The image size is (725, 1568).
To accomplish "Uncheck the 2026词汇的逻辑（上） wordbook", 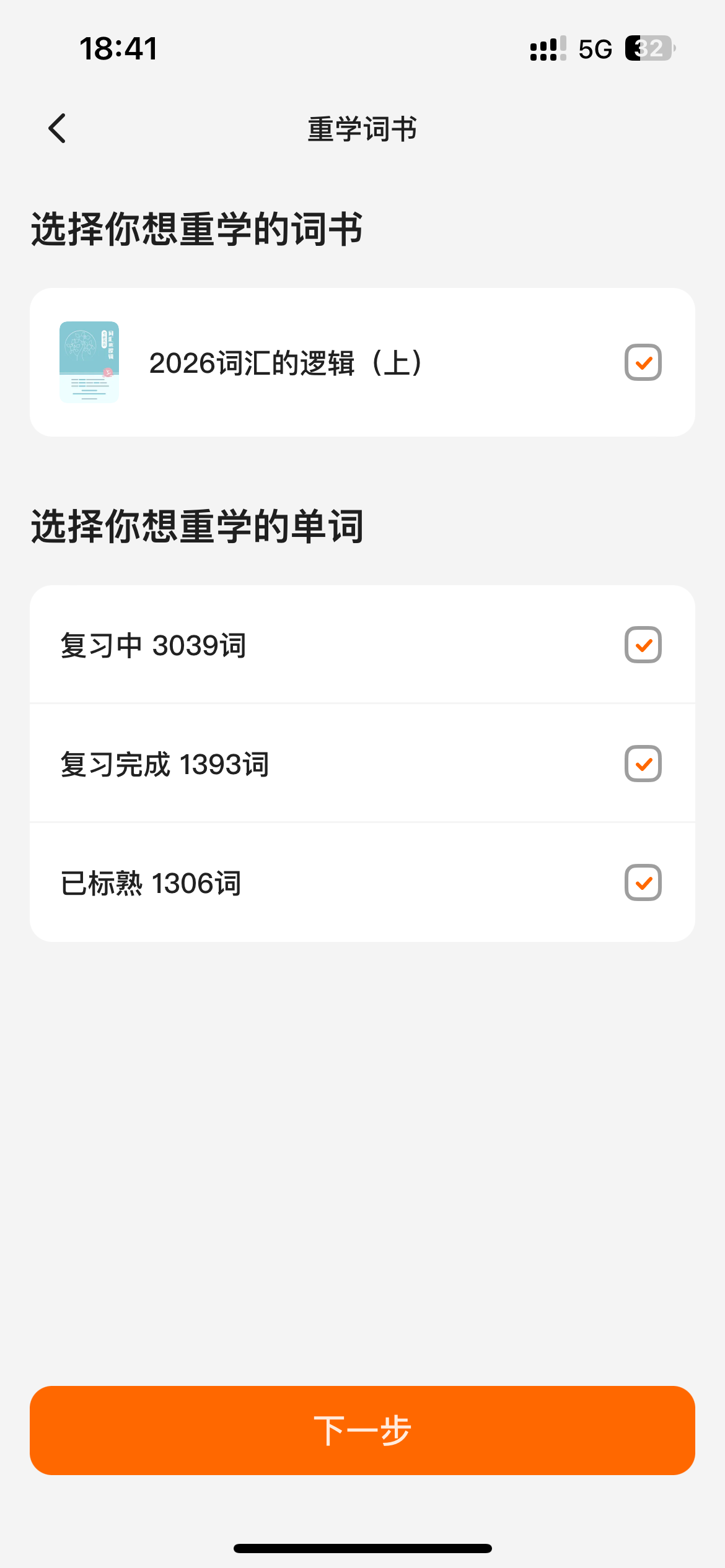I will (643, 362).
